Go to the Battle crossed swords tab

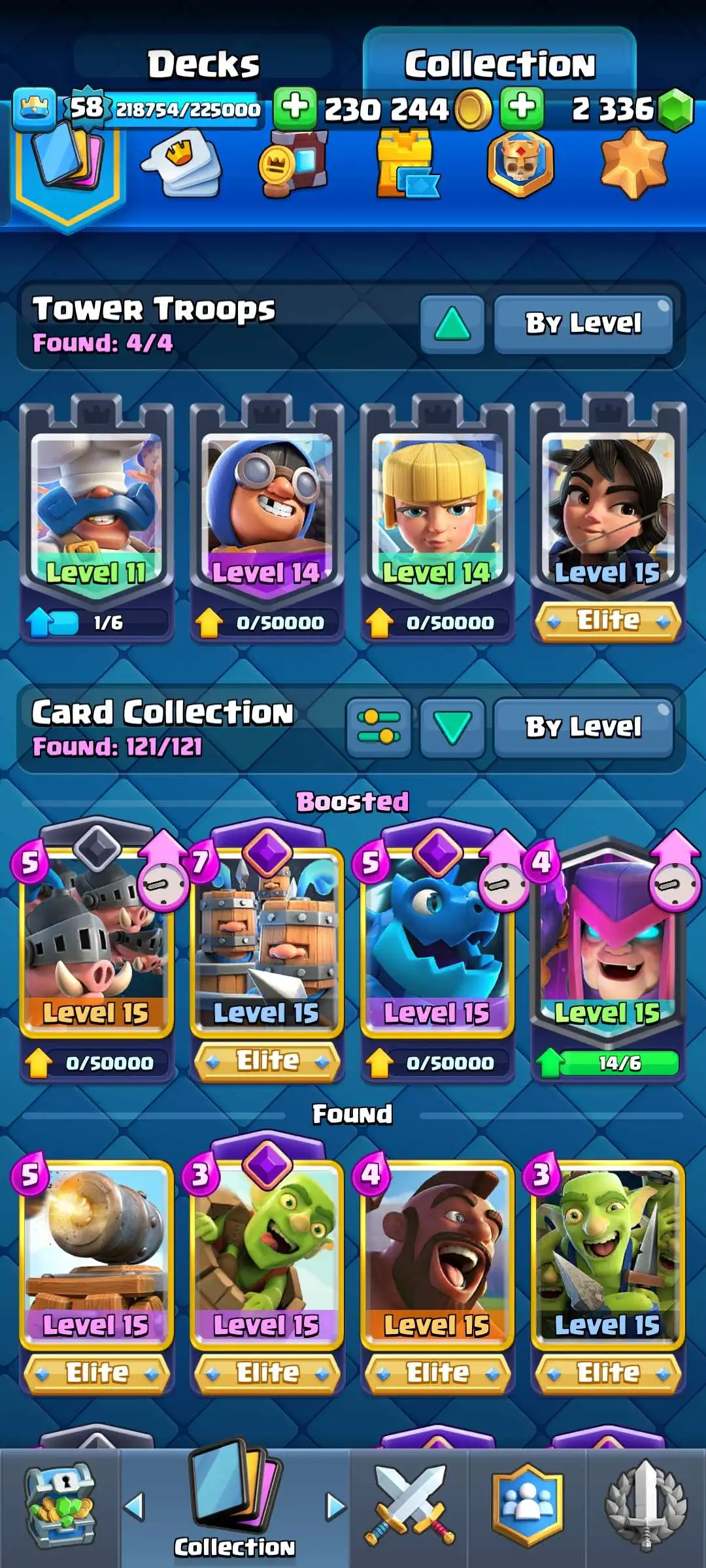point(409,1507)
